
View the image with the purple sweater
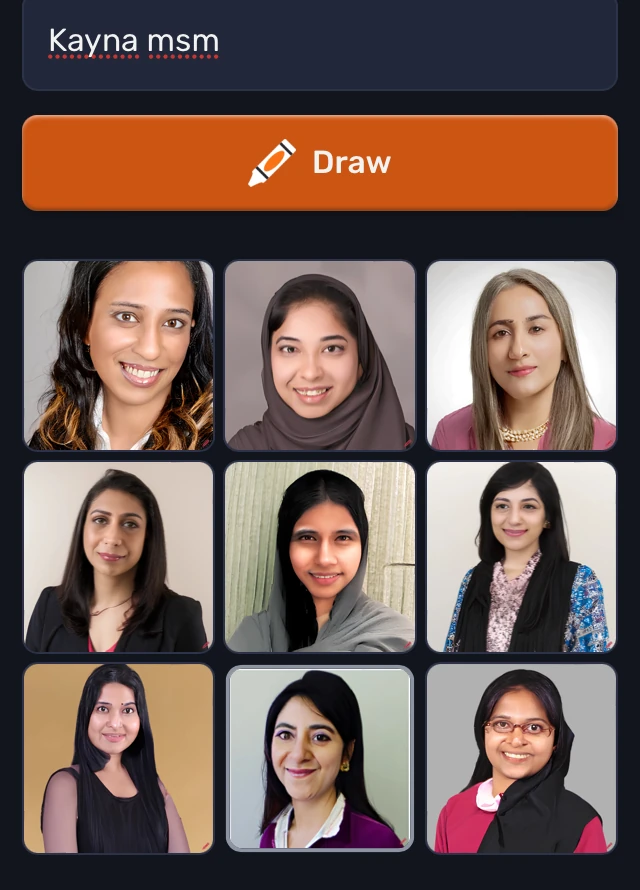pos(320,758)
